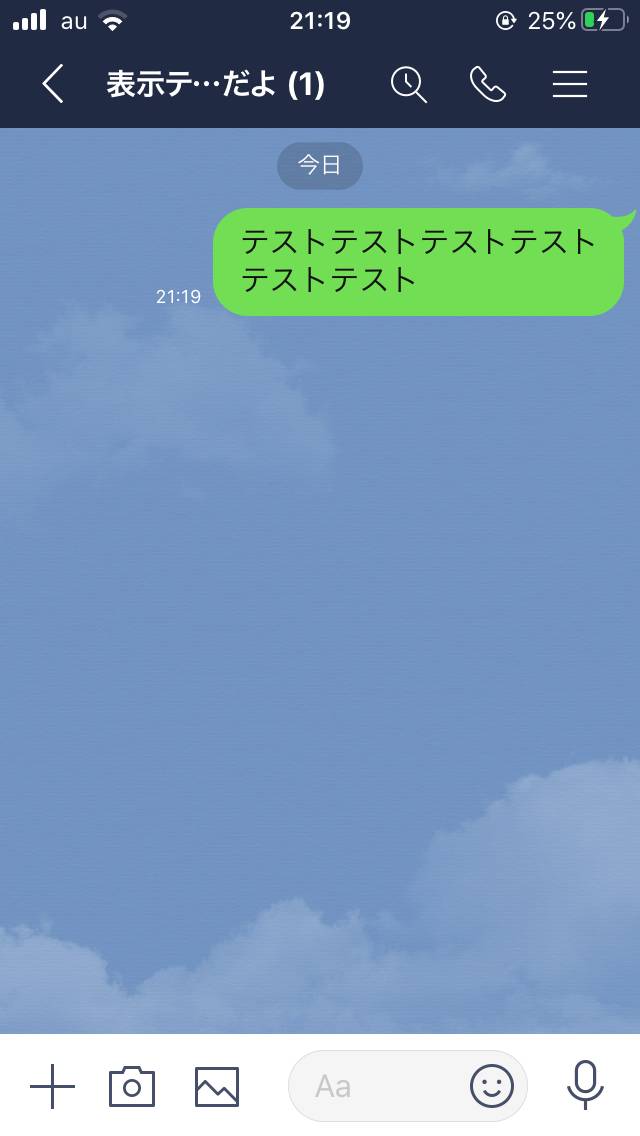Record a voice message with the microphone
Viewport: 640px width, 1136px height.
[585, 1085]
